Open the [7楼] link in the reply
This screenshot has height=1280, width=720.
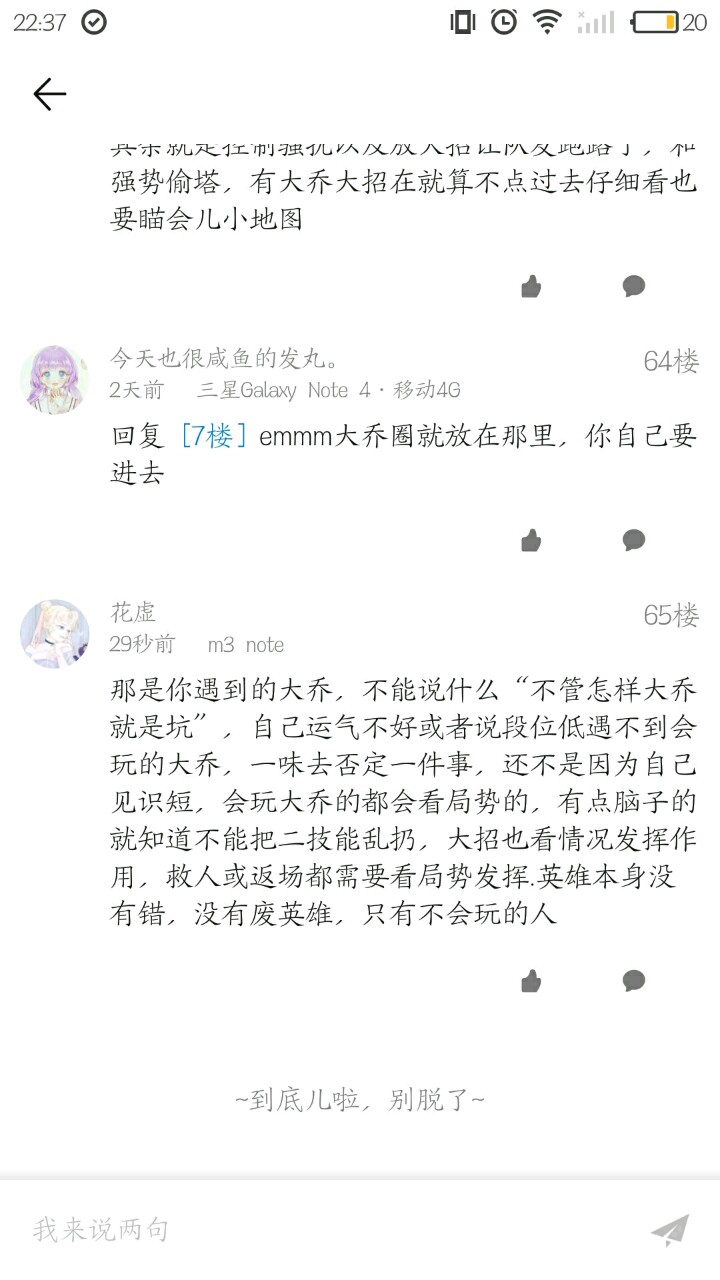213,436
